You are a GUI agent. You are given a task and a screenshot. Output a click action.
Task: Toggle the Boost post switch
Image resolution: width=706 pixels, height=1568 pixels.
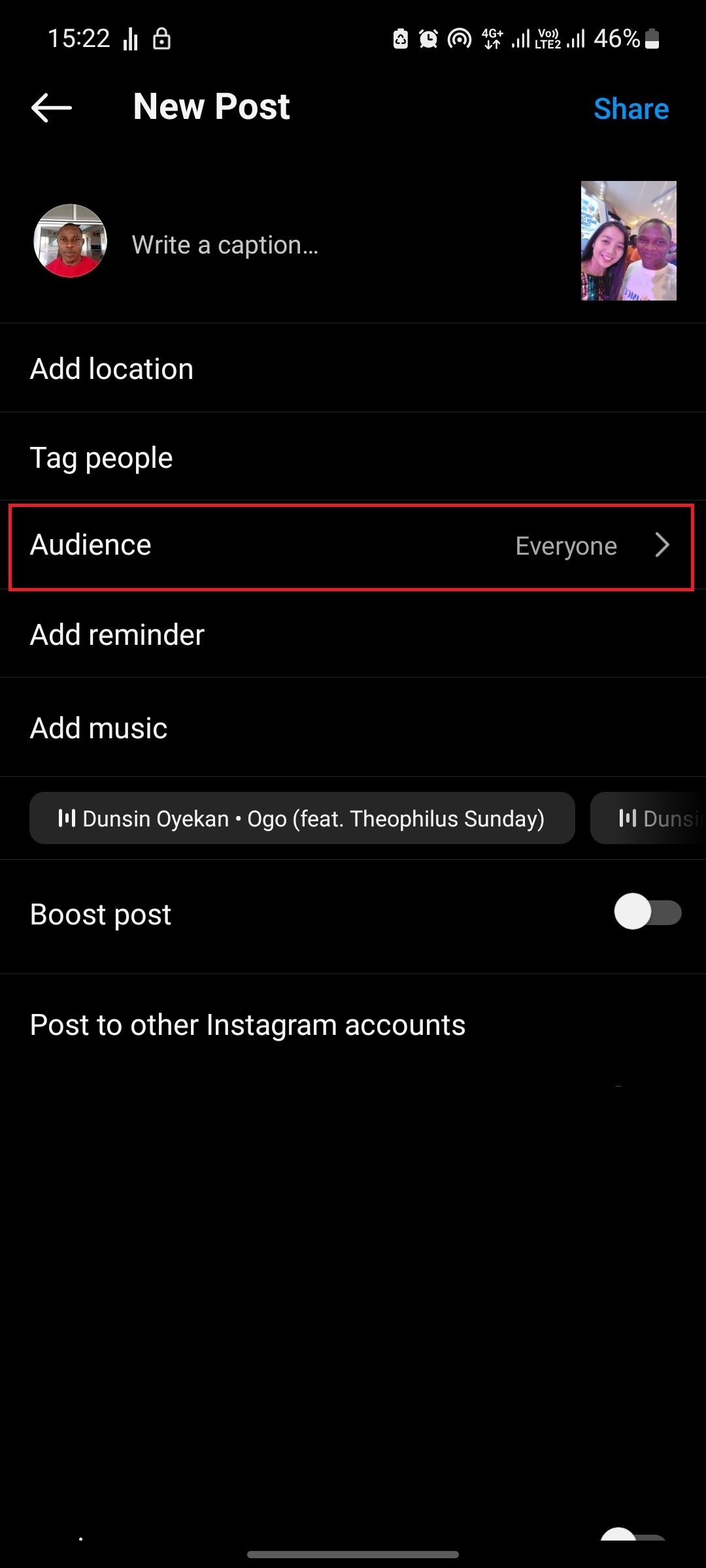tap(647, 913)
